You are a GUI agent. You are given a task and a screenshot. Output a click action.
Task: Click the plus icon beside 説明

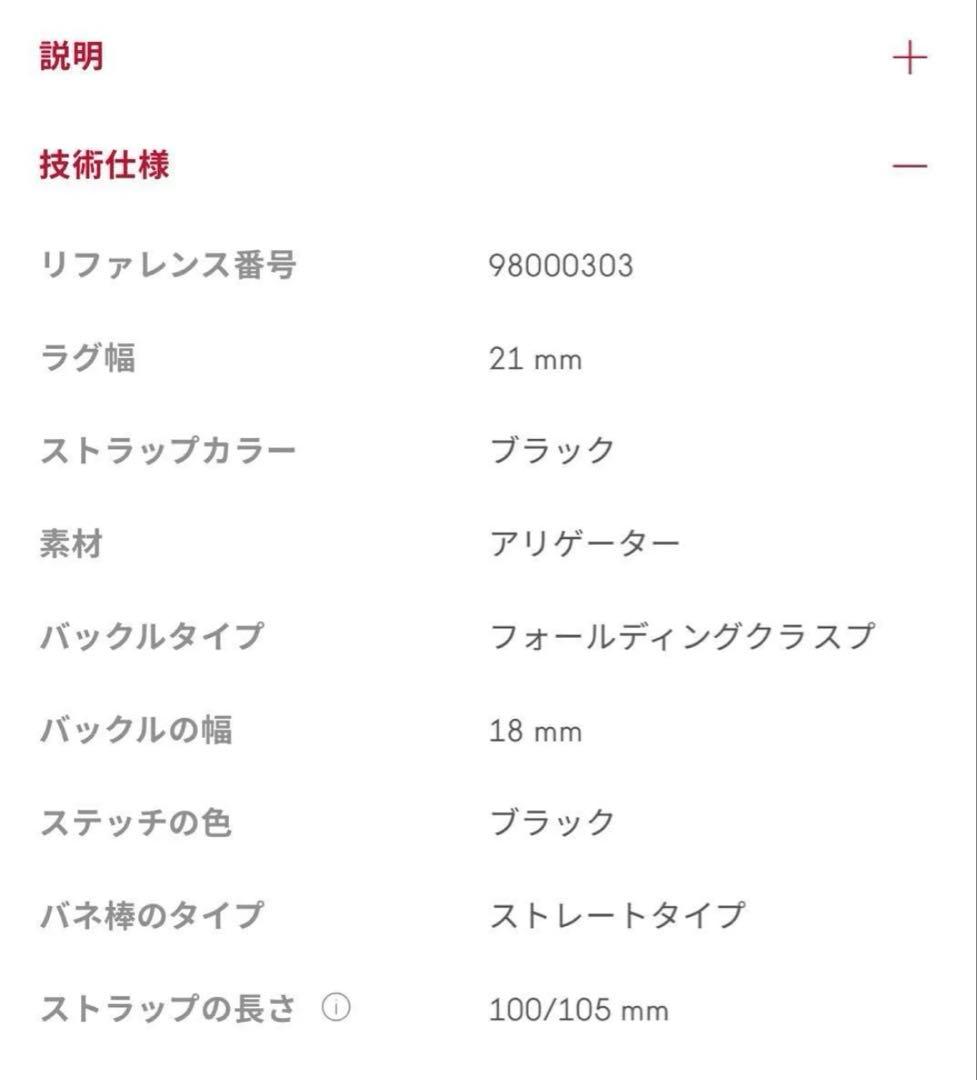click(x=908, y=58)
